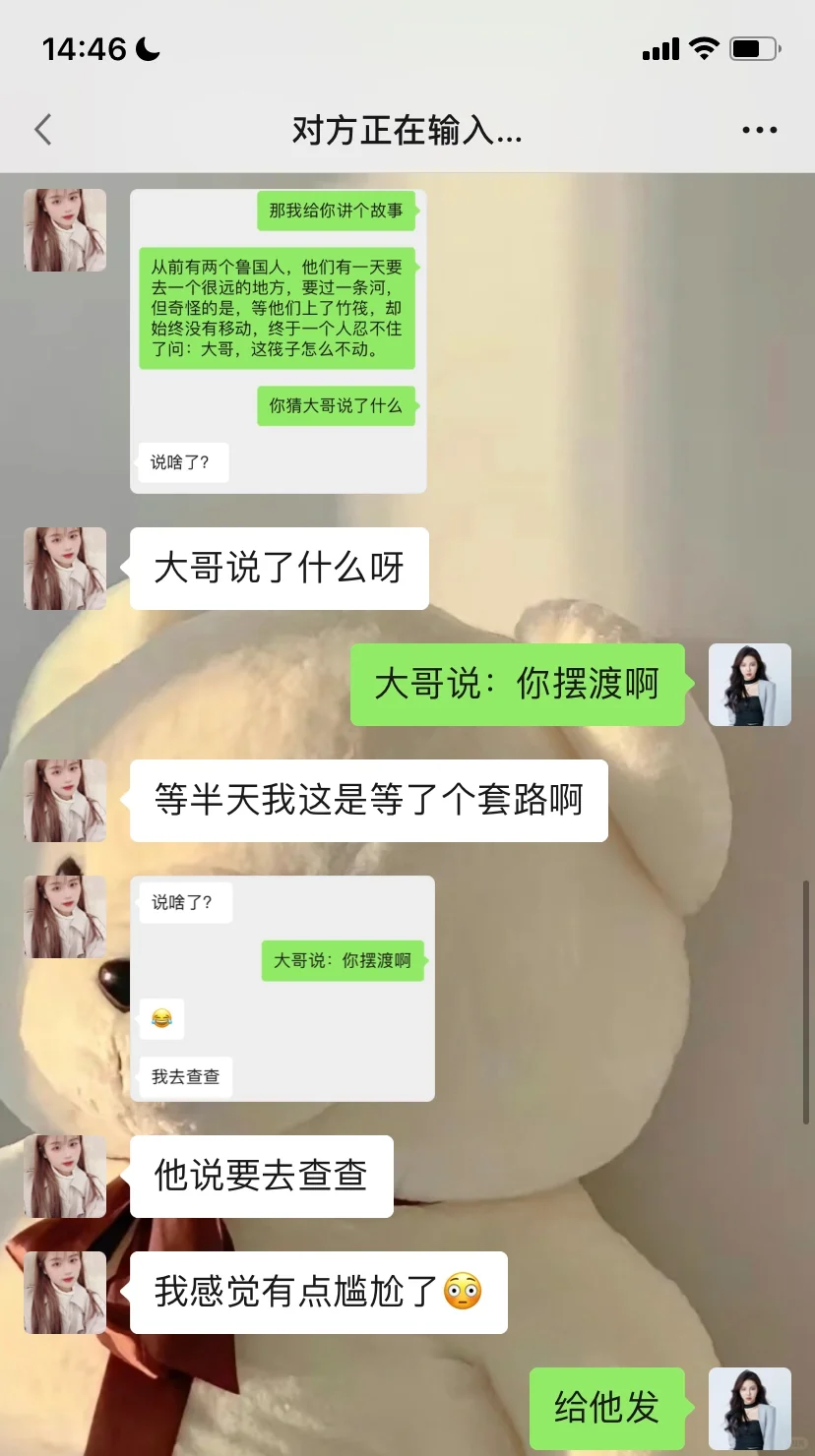This screenshot has height=1456, width=815.
Task: Open the screenshot image containing 我去查查
Action: coord(282,988)
